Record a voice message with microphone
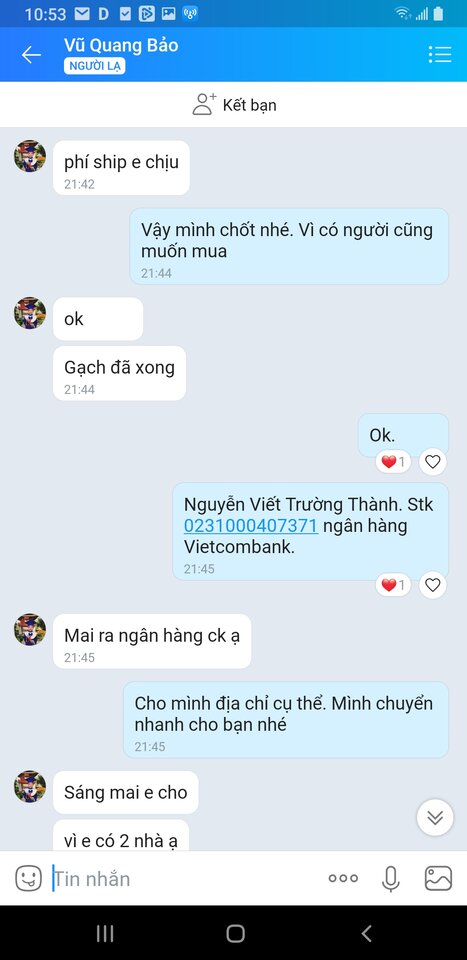 tap(390, 879)
